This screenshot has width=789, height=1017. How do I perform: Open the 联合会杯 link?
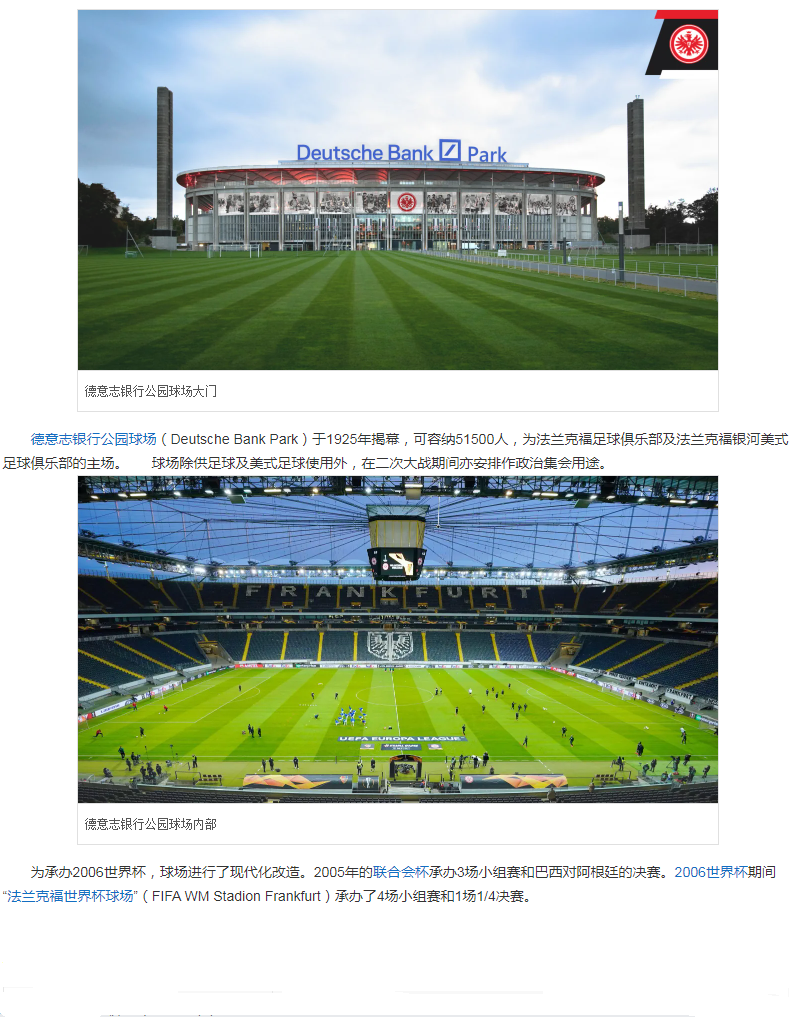(401, 872)
